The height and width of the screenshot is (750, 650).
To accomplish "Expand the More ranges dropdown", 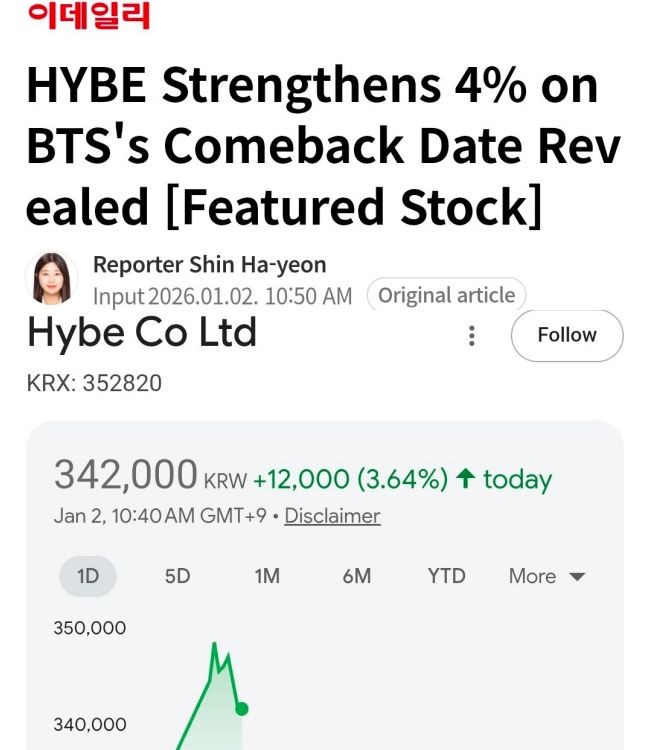I will pyautogui.click(x=546, y=576).
